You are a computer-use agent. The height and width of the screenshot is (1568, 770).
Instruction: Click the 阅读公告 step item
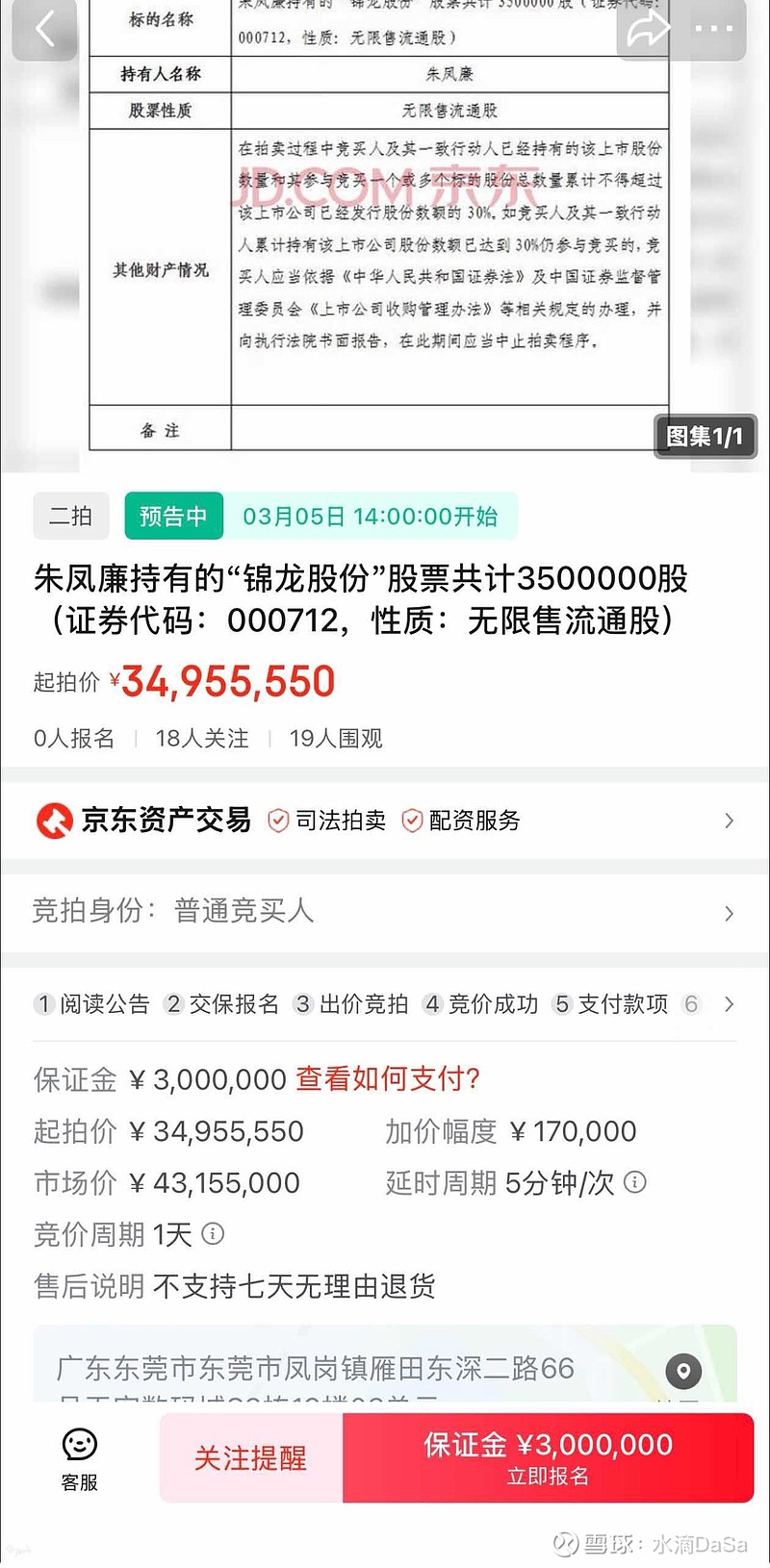[91, 1003]
